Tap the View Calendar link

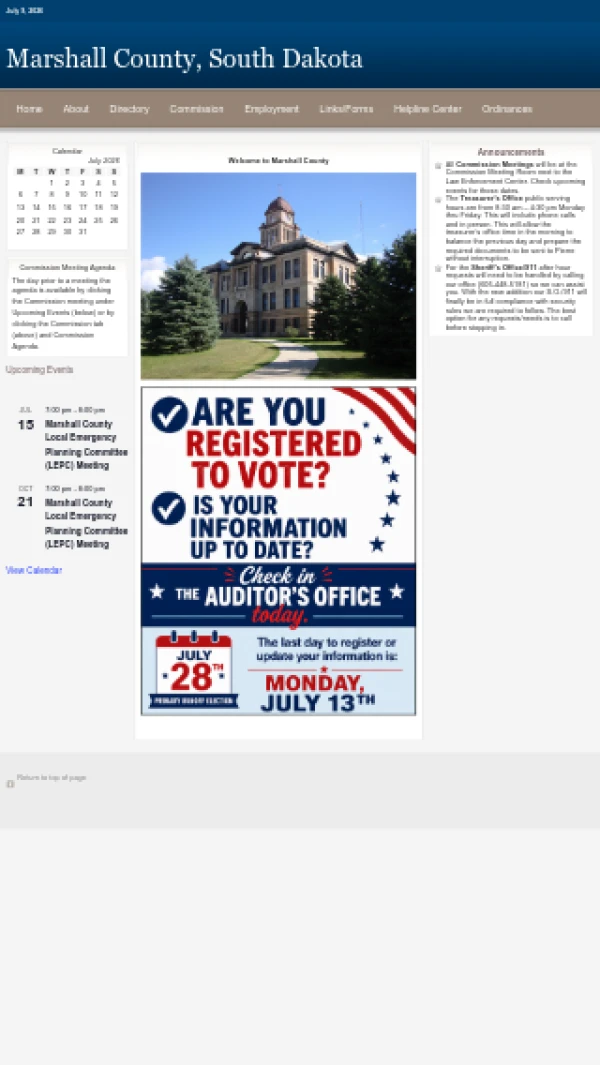(34, 571)
